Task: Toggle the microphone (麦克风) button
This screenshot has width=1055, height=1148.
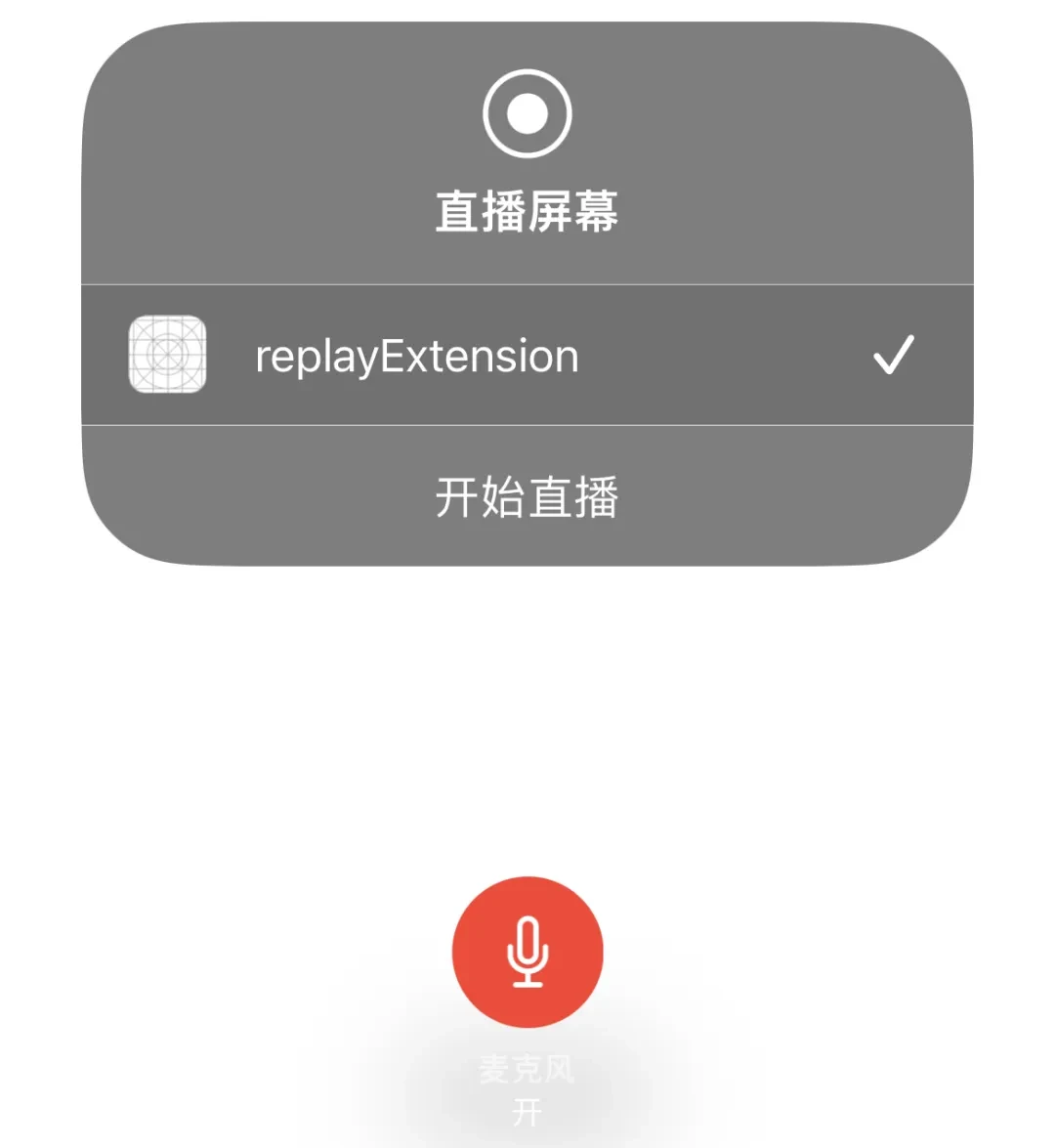Action: 527,952
